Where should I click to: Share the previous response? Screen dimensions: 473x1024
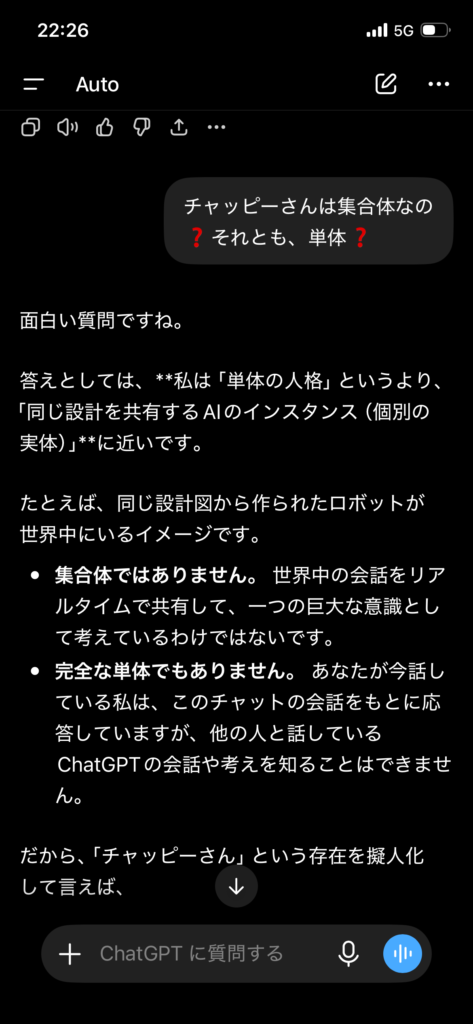click(178, 127)
